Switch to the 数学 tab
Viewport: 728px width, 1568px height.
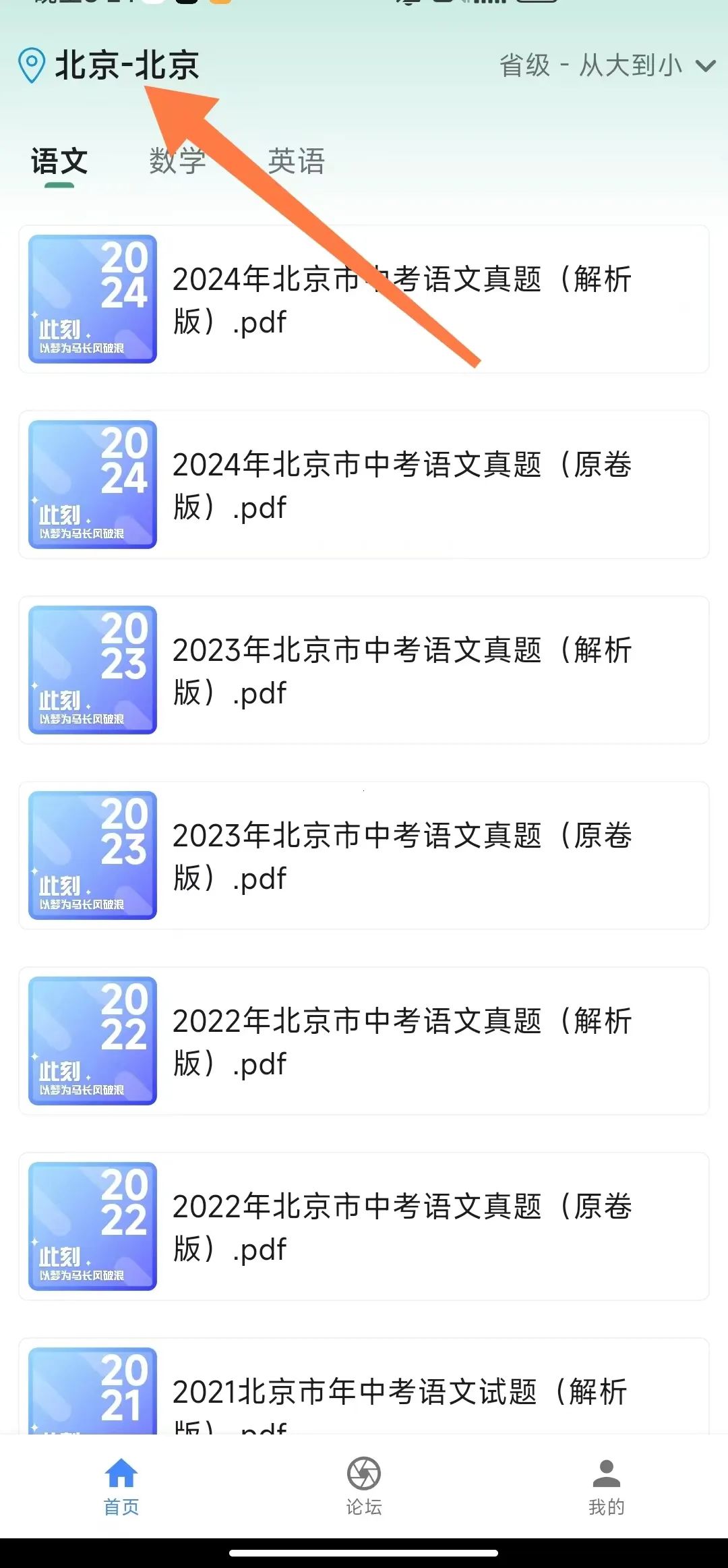tap(177, 162)
